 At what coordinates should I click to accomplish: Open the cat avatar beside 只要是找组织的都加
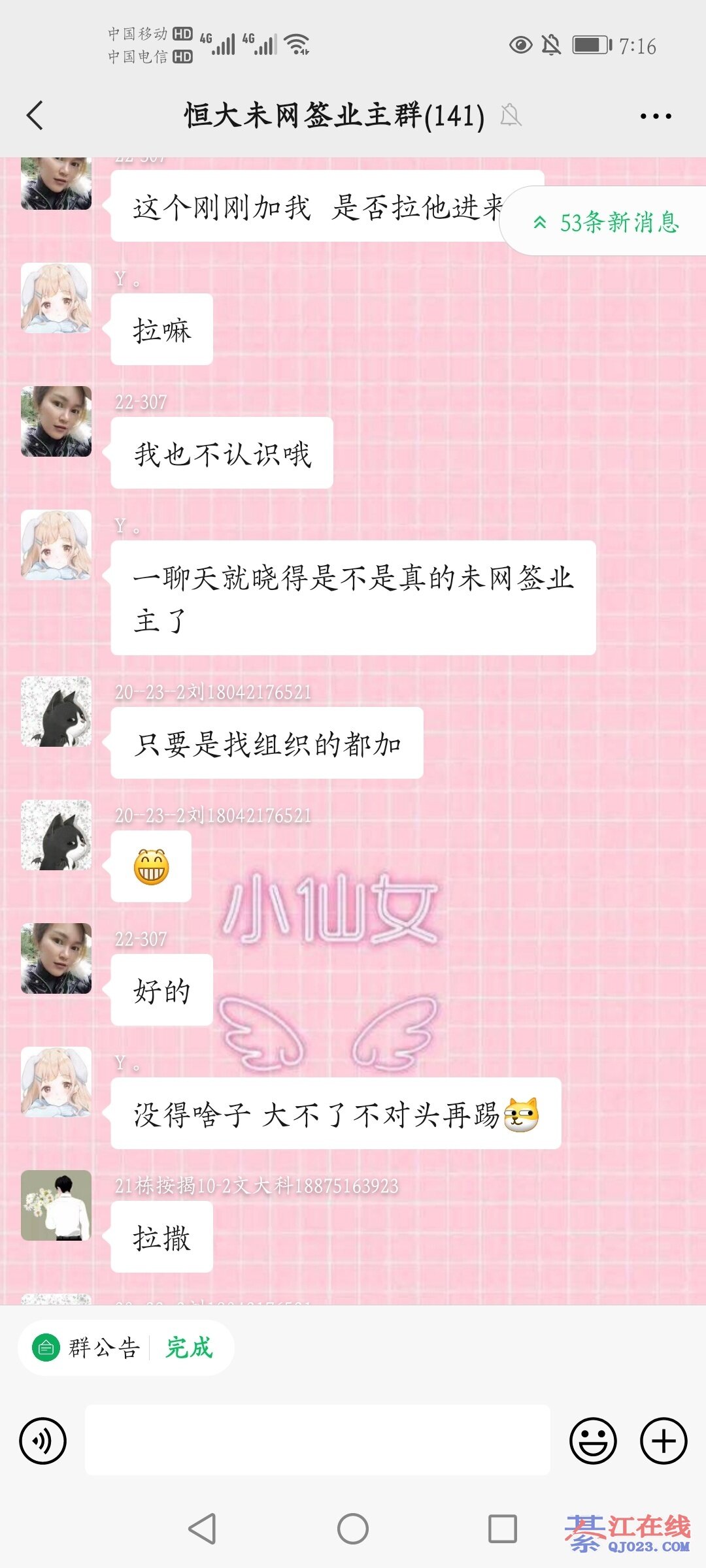point(56,711)
